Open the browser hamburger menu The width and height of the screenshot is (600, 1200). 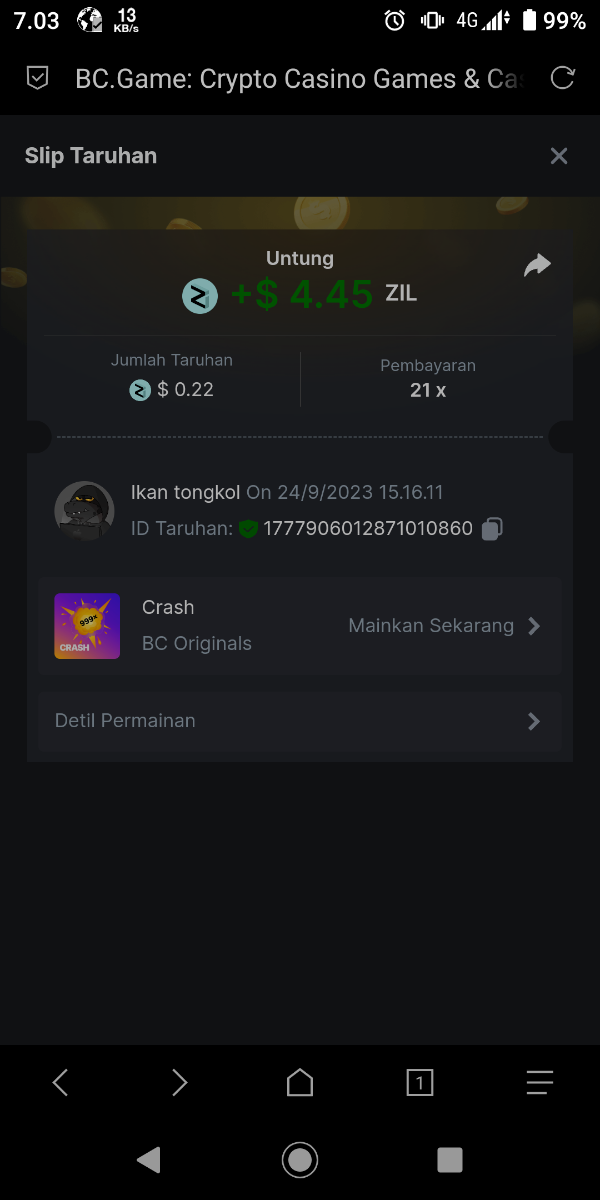point(540,1082)
